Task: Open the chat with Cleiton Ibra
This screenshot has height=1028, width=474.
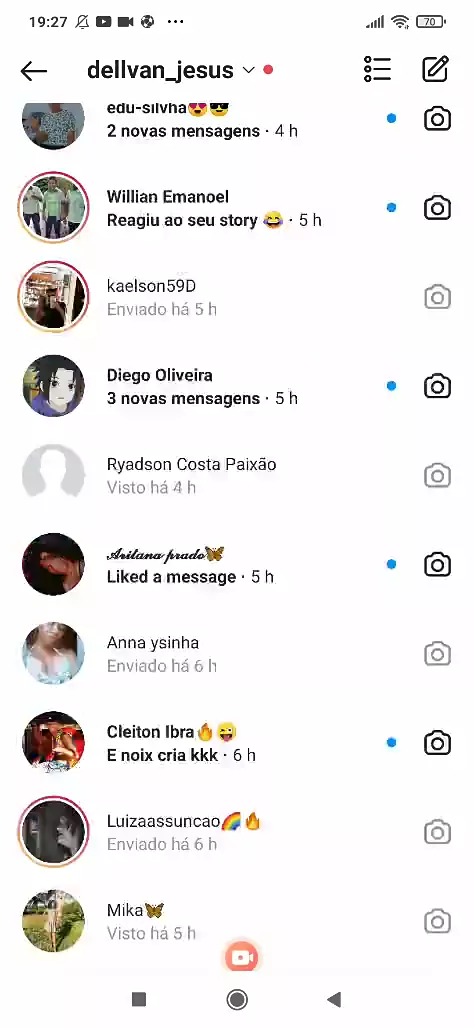Action: point(237,743)
